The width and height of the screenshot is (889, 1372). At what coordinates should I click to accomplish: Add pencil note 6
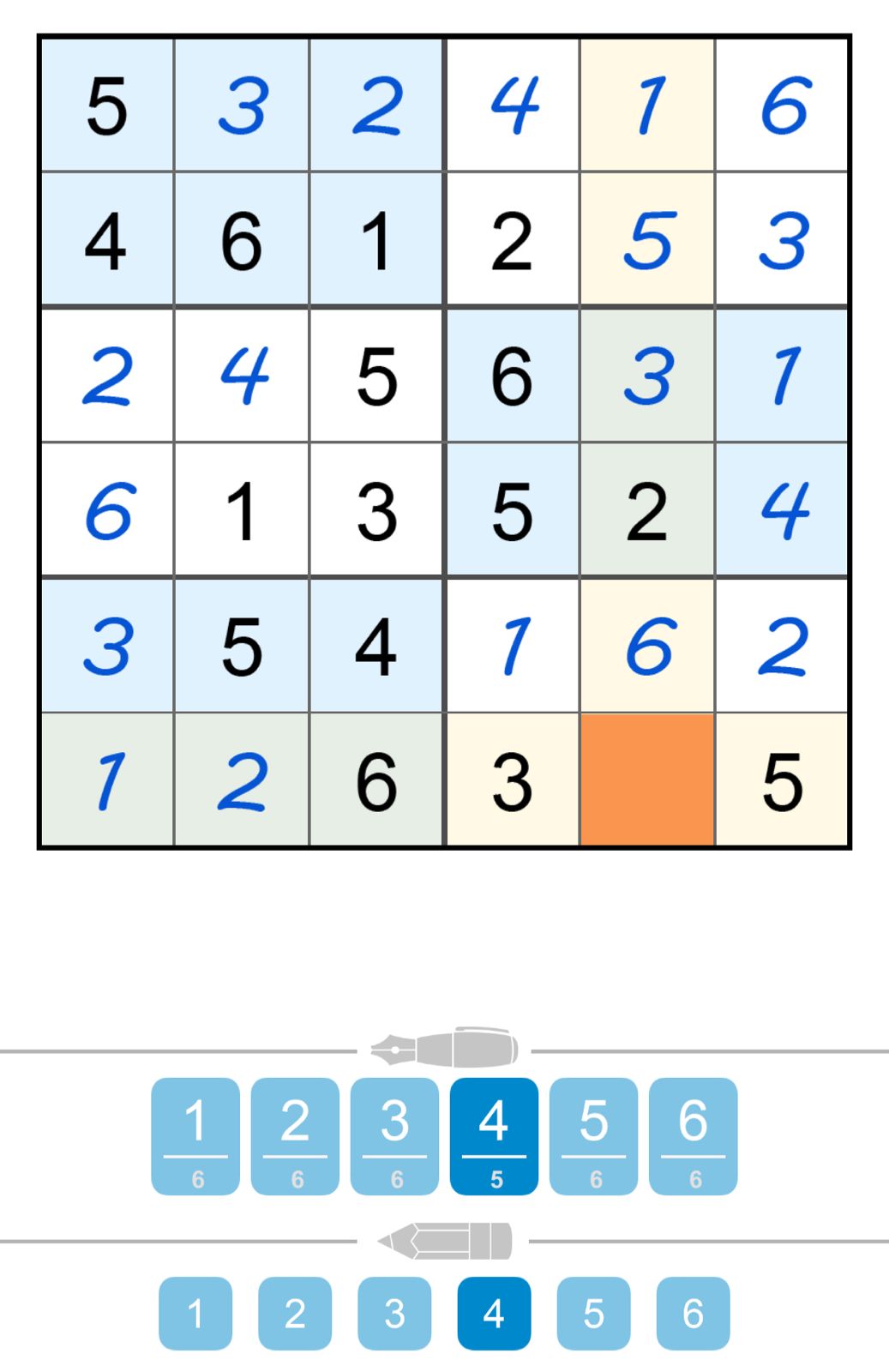pyautogui.click(x=693, y=1313)
